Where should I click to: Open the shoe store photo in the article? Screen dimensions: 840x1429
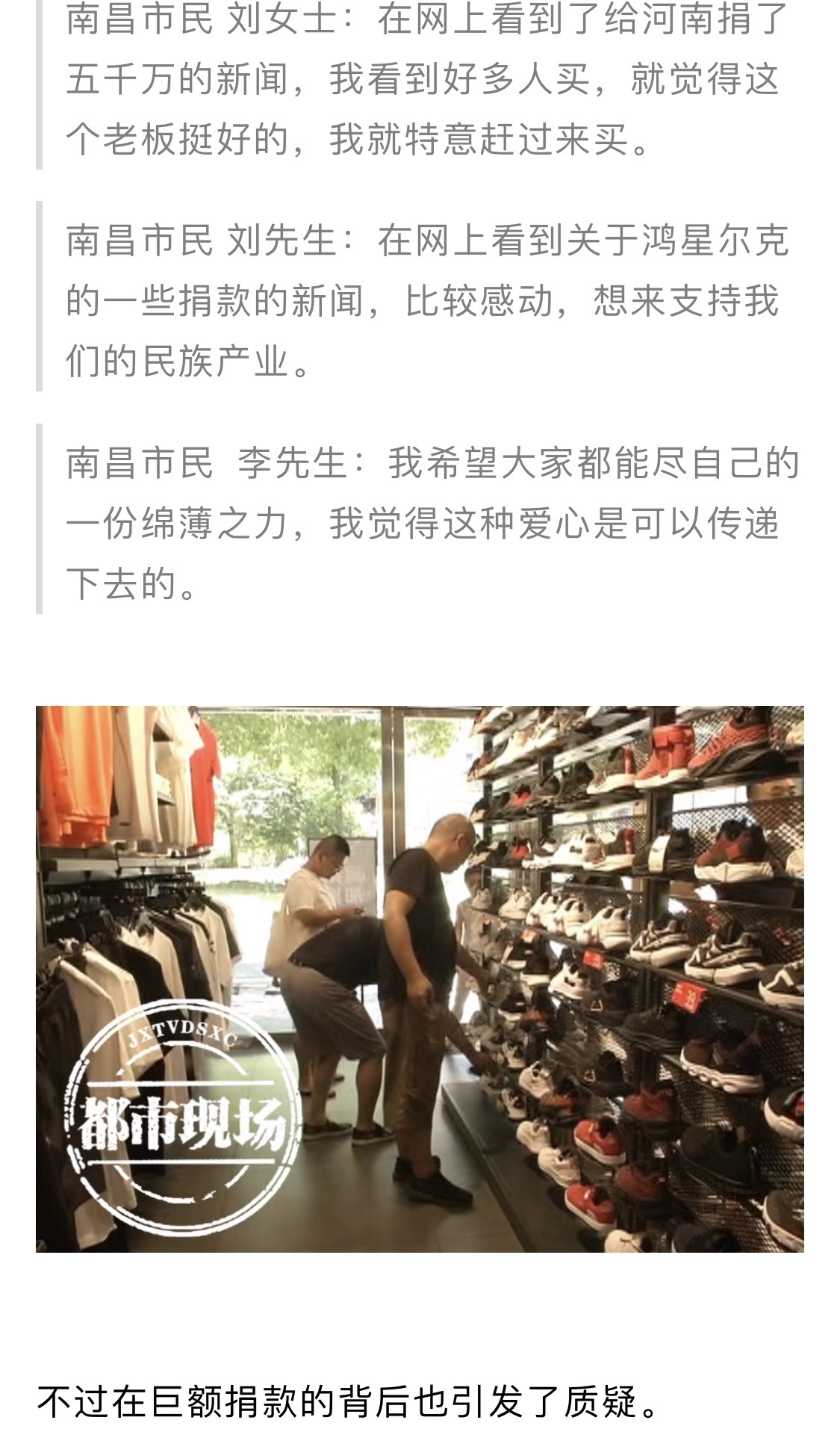click(x=420, y=979)
